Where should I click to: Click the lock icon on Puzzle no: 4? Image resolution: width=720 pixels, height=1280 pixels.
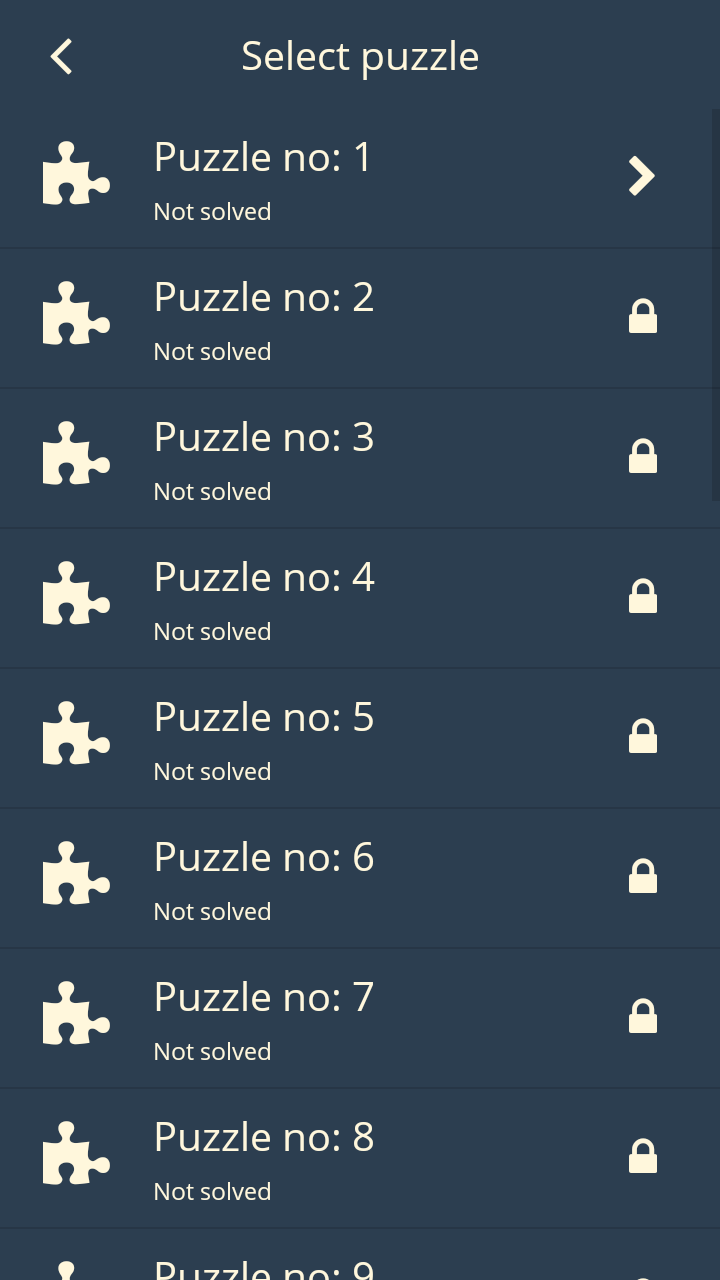point(643,595)
